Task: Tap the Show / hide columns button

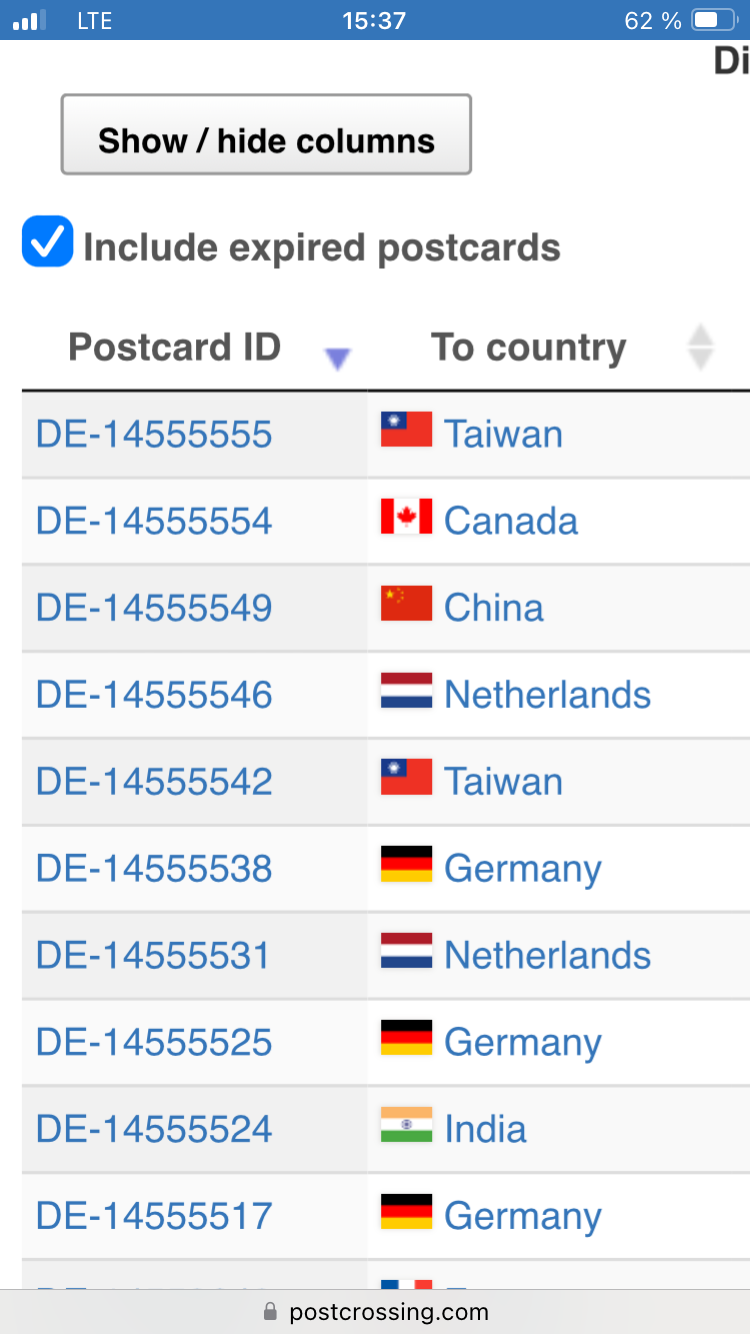Action: tap(266, 135)
